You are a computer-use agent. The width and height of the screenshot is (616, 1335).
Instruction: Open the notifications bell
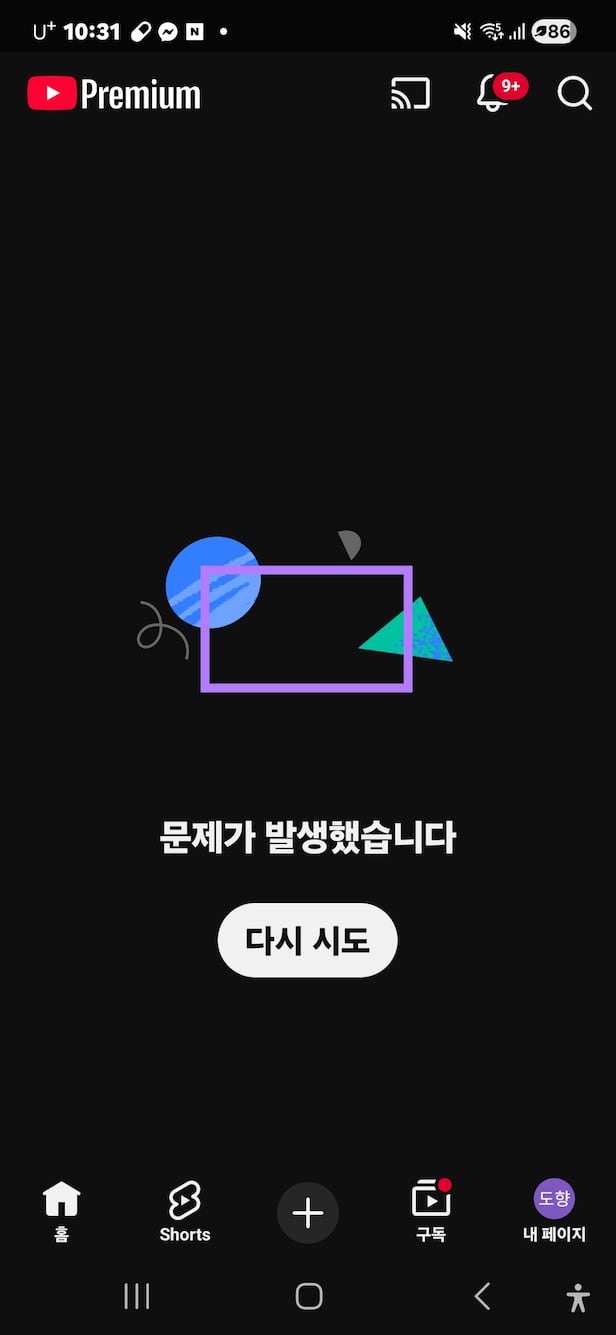click(492, 94)
